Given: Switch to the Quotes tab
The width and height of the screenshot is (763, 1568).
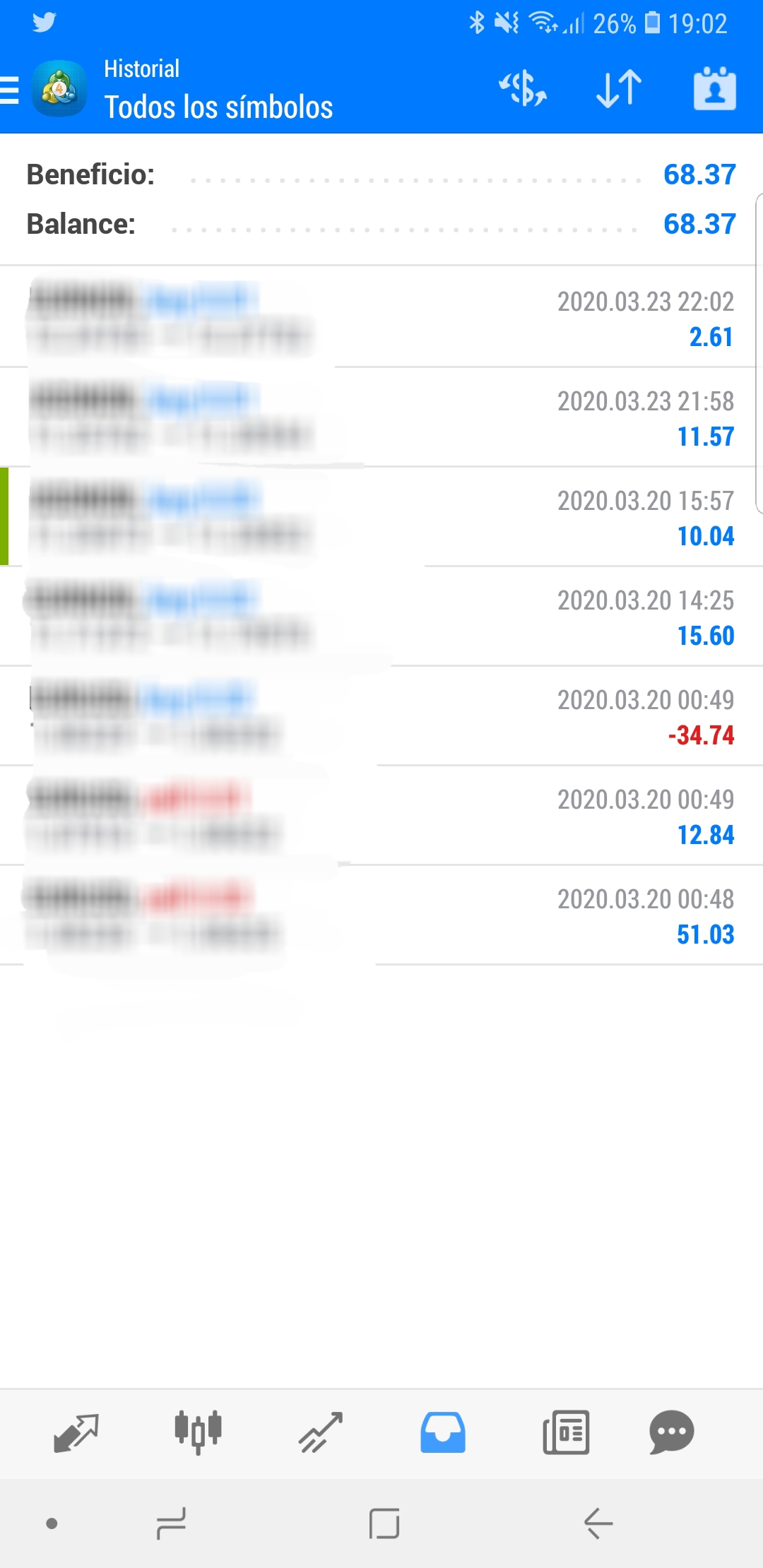Looking at the screenshot, I should [76, 1432].
